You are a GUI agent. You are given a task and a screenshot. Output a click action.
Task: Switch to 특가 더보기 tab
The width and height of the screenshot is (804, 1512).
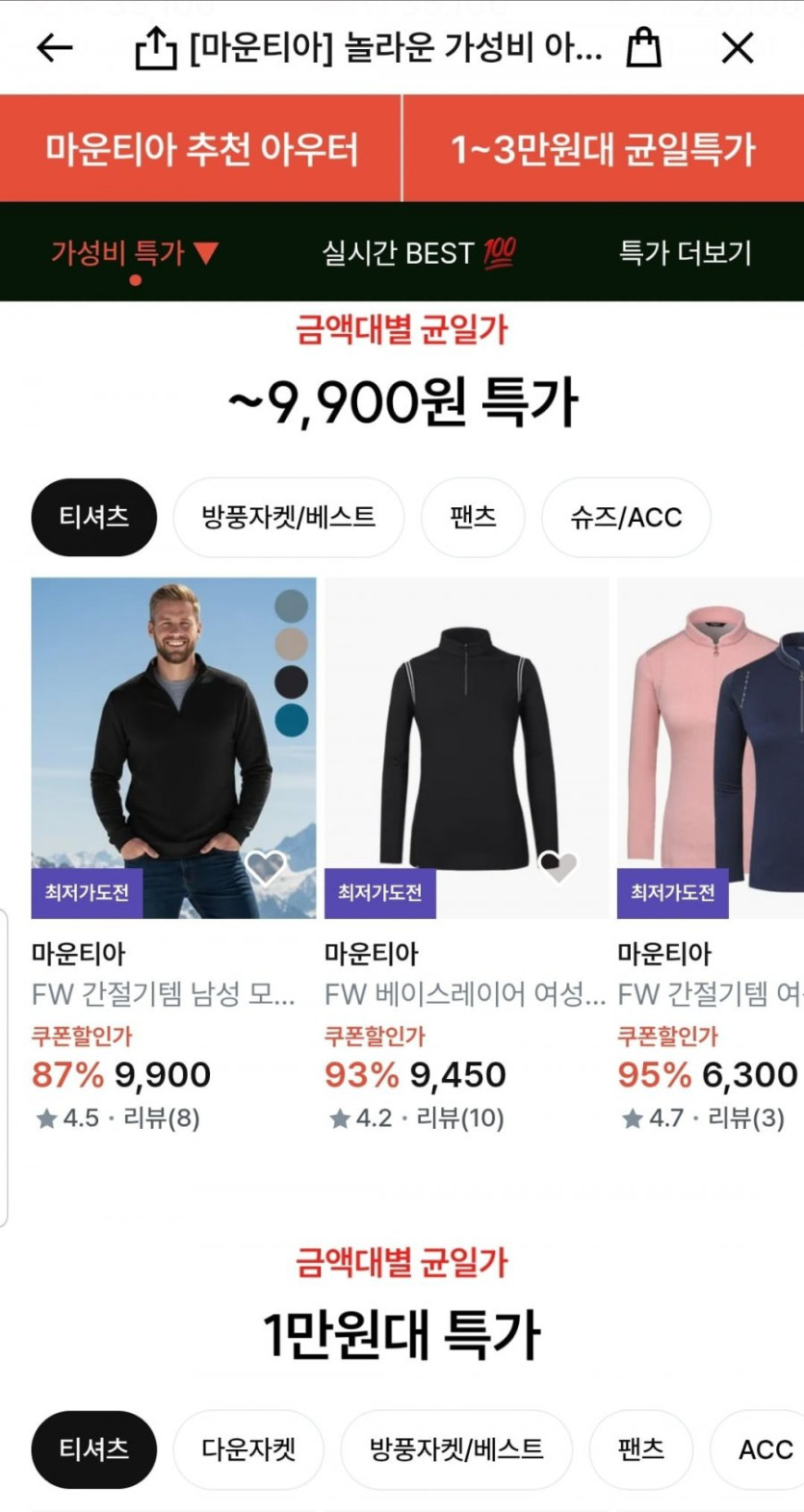(x=685, y=253)
